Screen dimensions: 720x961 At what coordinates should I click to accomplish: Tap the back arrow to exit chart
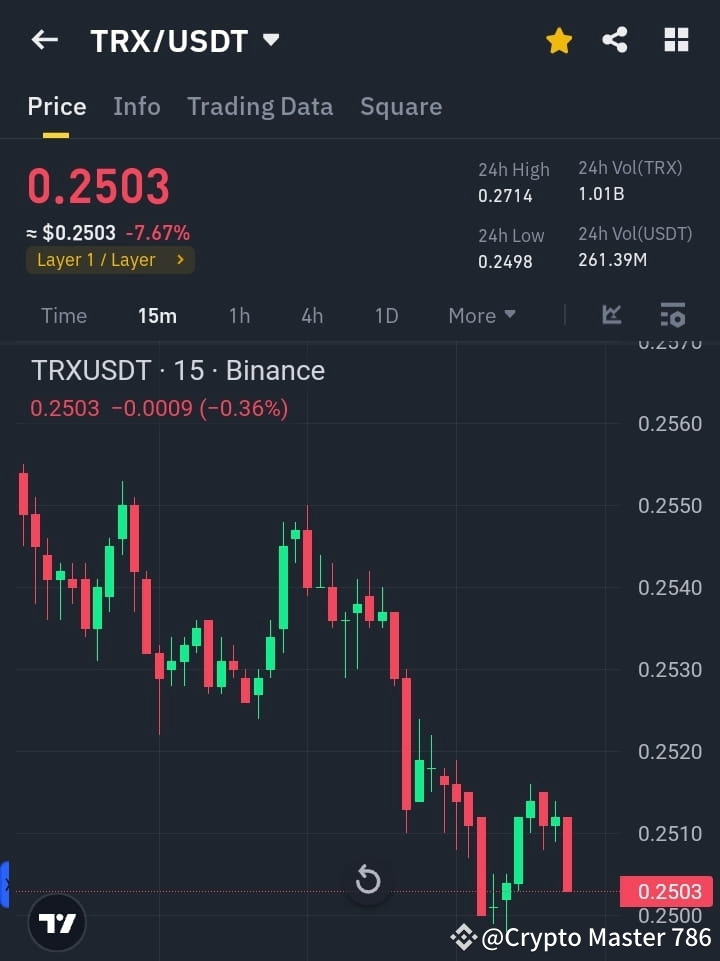tap(43, 40)
